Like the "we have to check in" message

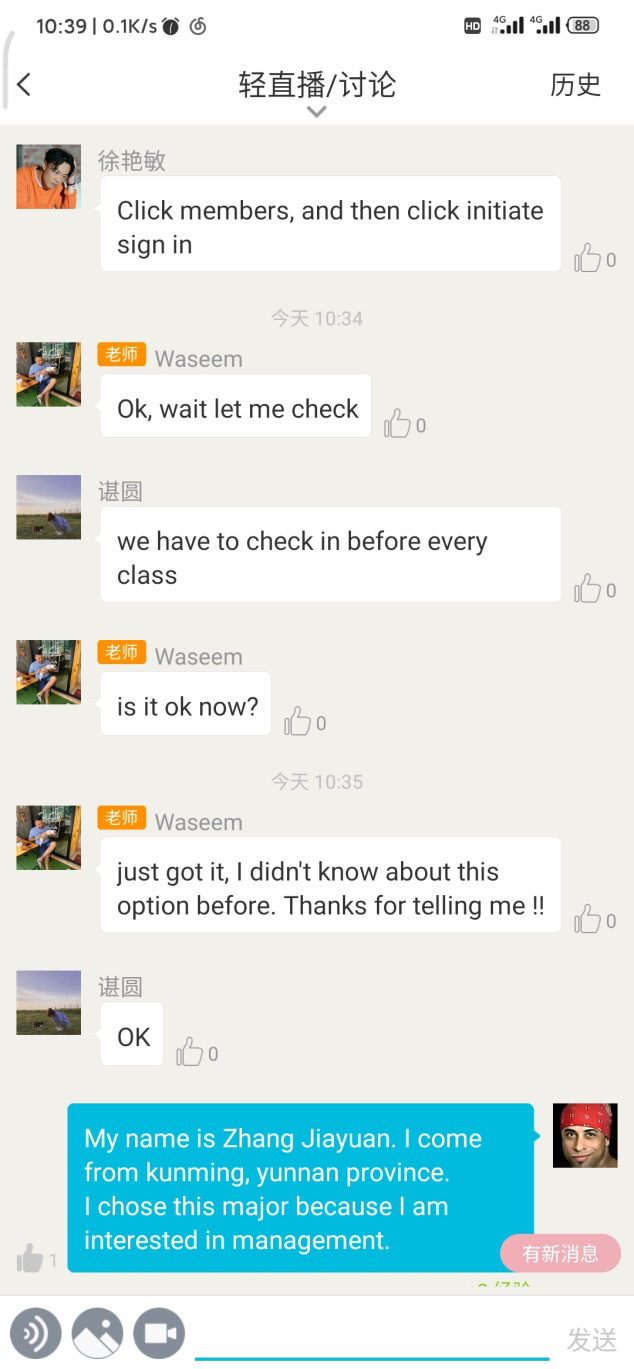tap(587, 590)
